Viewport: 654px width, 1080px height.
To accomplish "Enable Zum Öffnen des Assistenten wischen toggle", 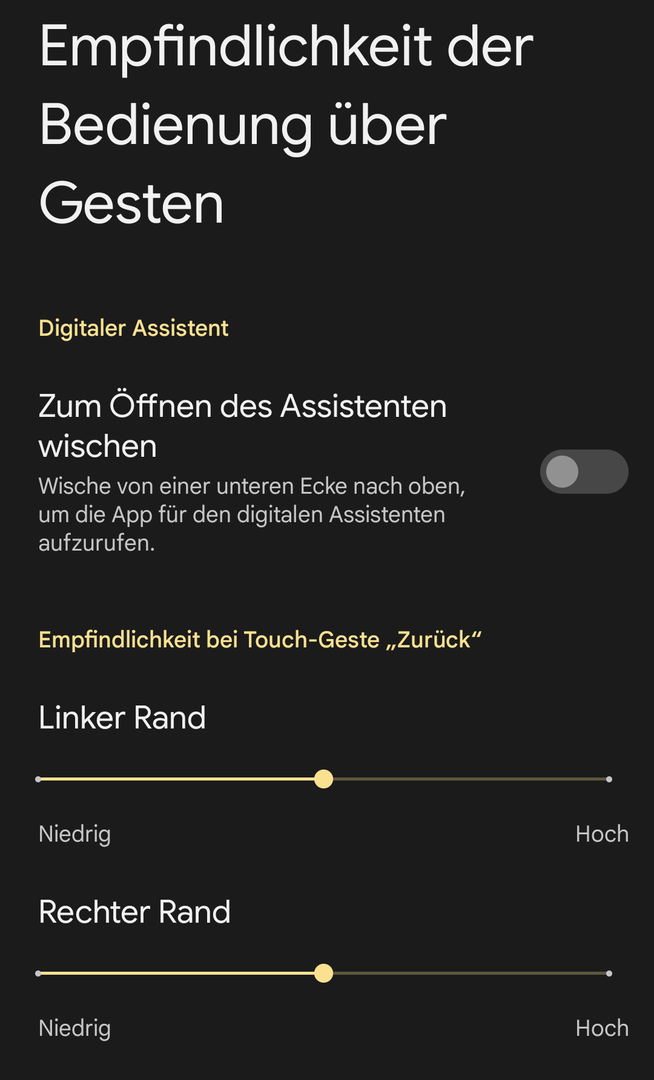I will 584,472.
